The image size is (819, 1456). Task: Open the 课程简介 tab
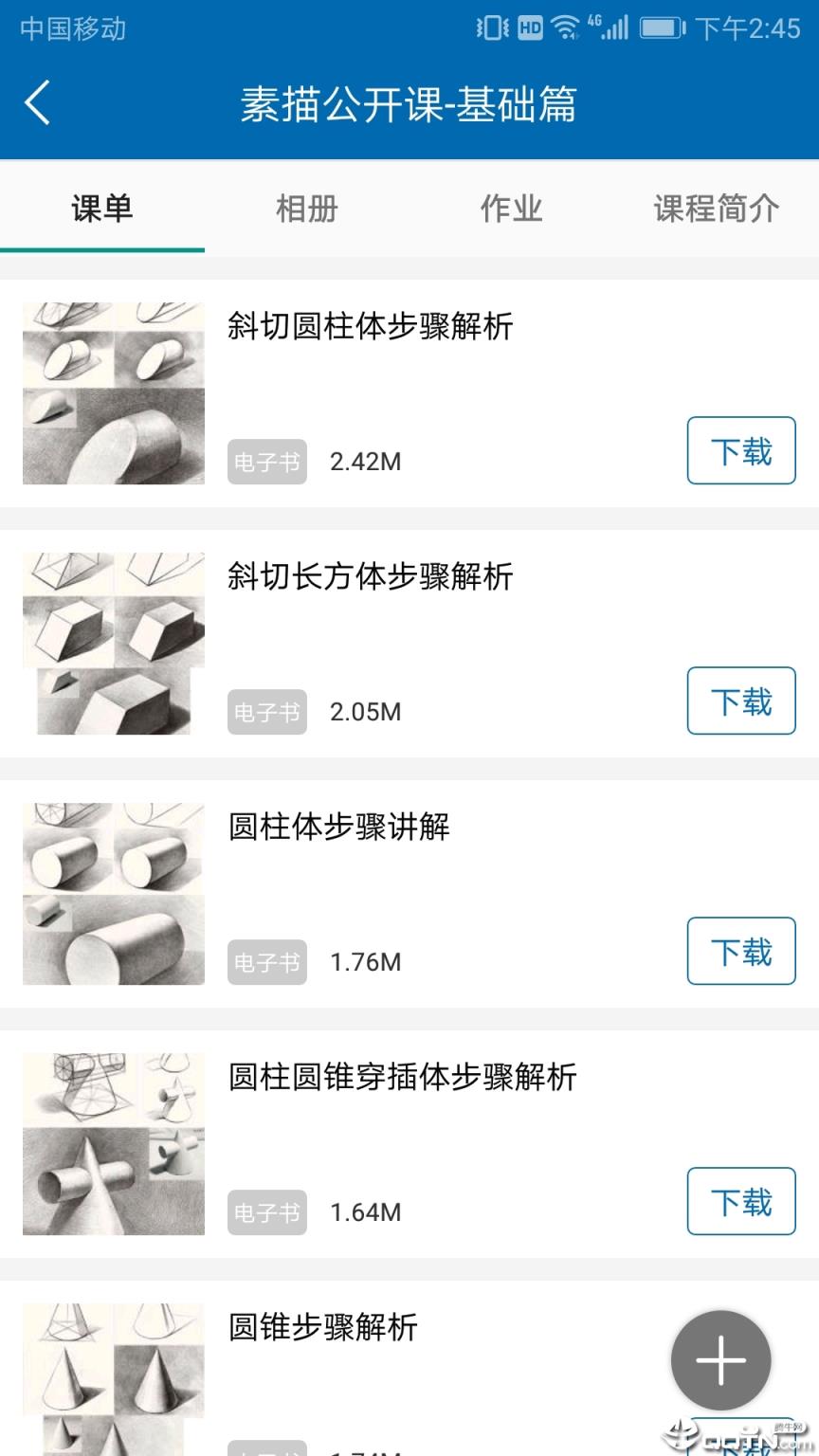pyautogui.click(x=715, y=209)
